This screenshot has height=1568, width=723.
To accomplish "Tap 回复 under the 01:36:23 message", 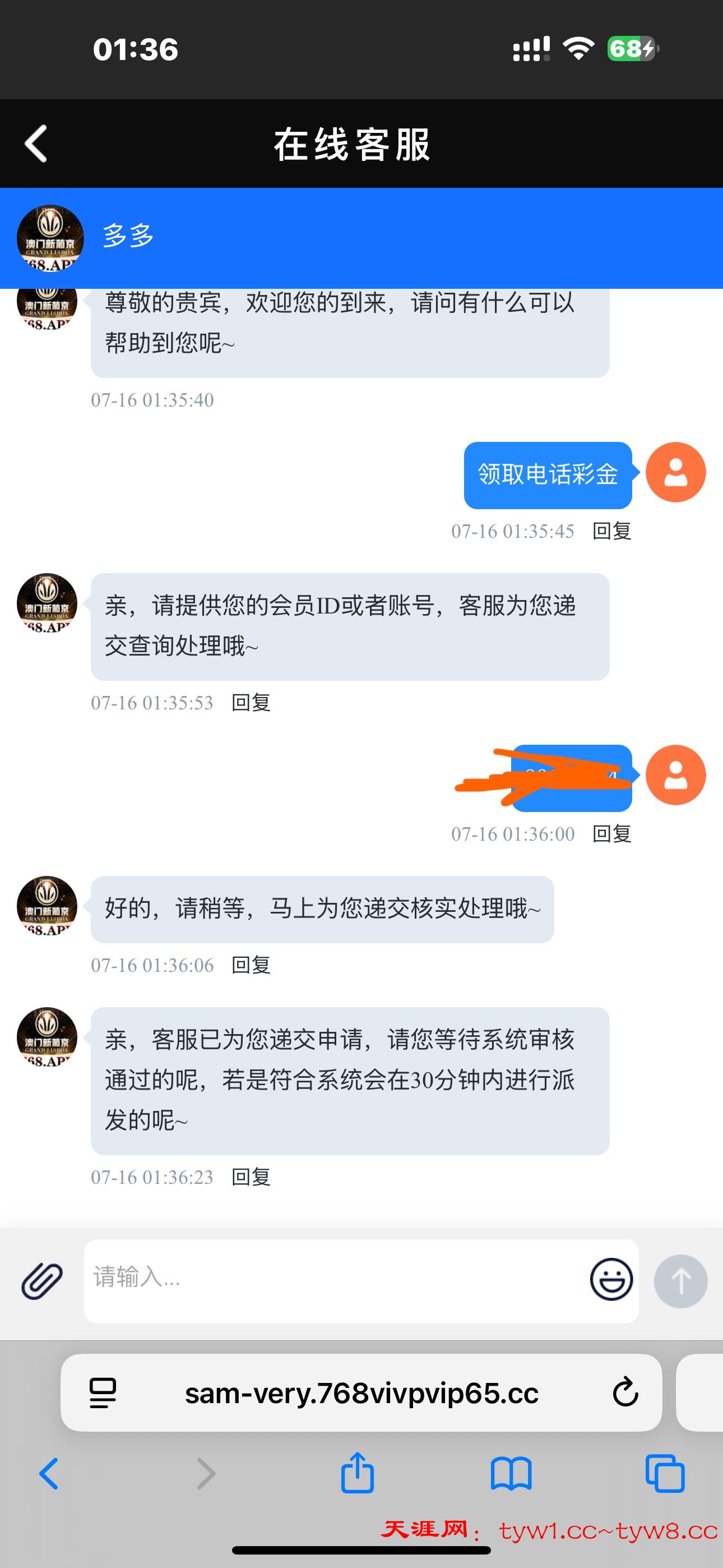I will tap(251, 1177).
